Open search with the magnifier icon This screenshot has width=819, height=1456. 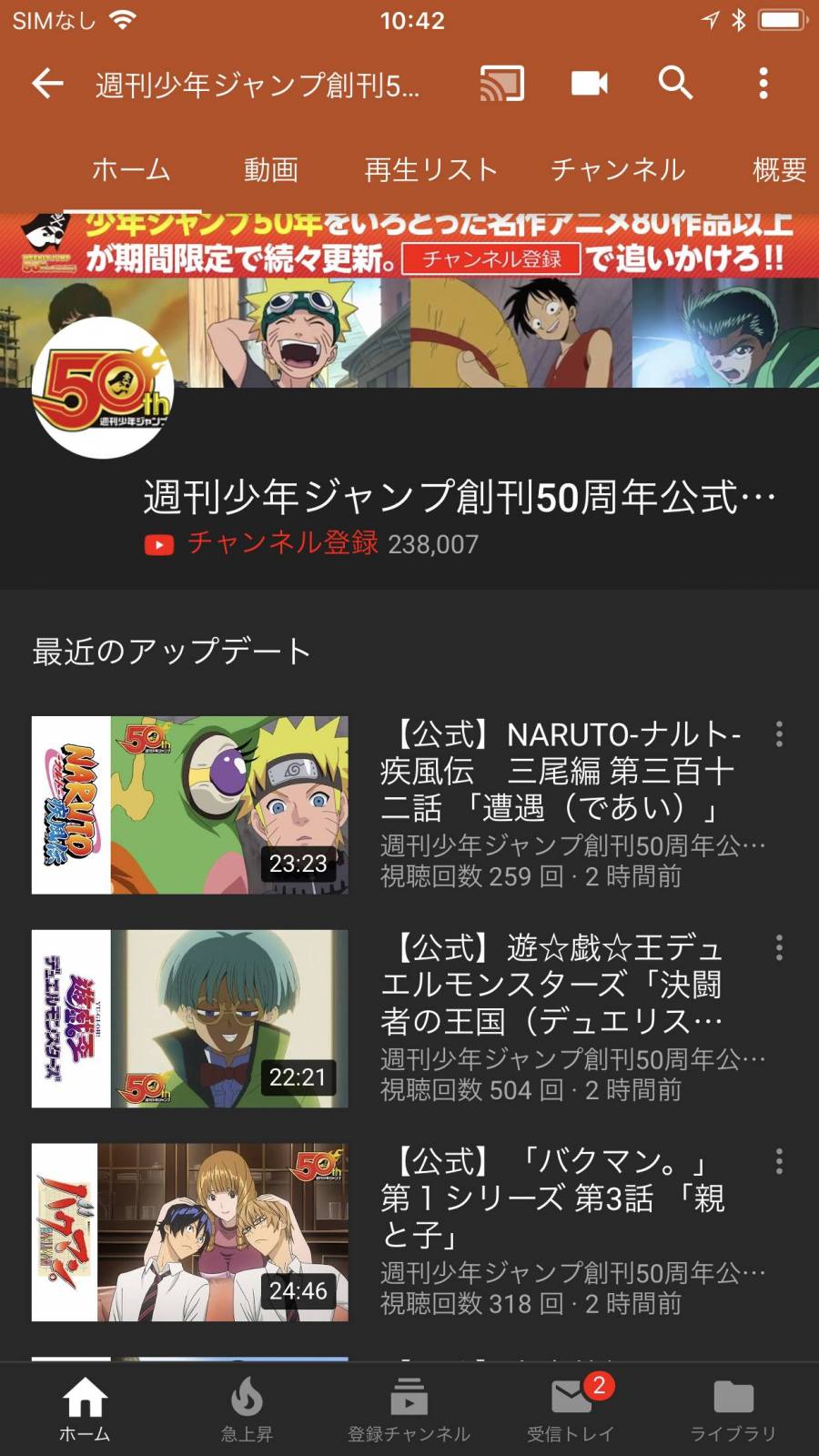[x=675, y=84]
